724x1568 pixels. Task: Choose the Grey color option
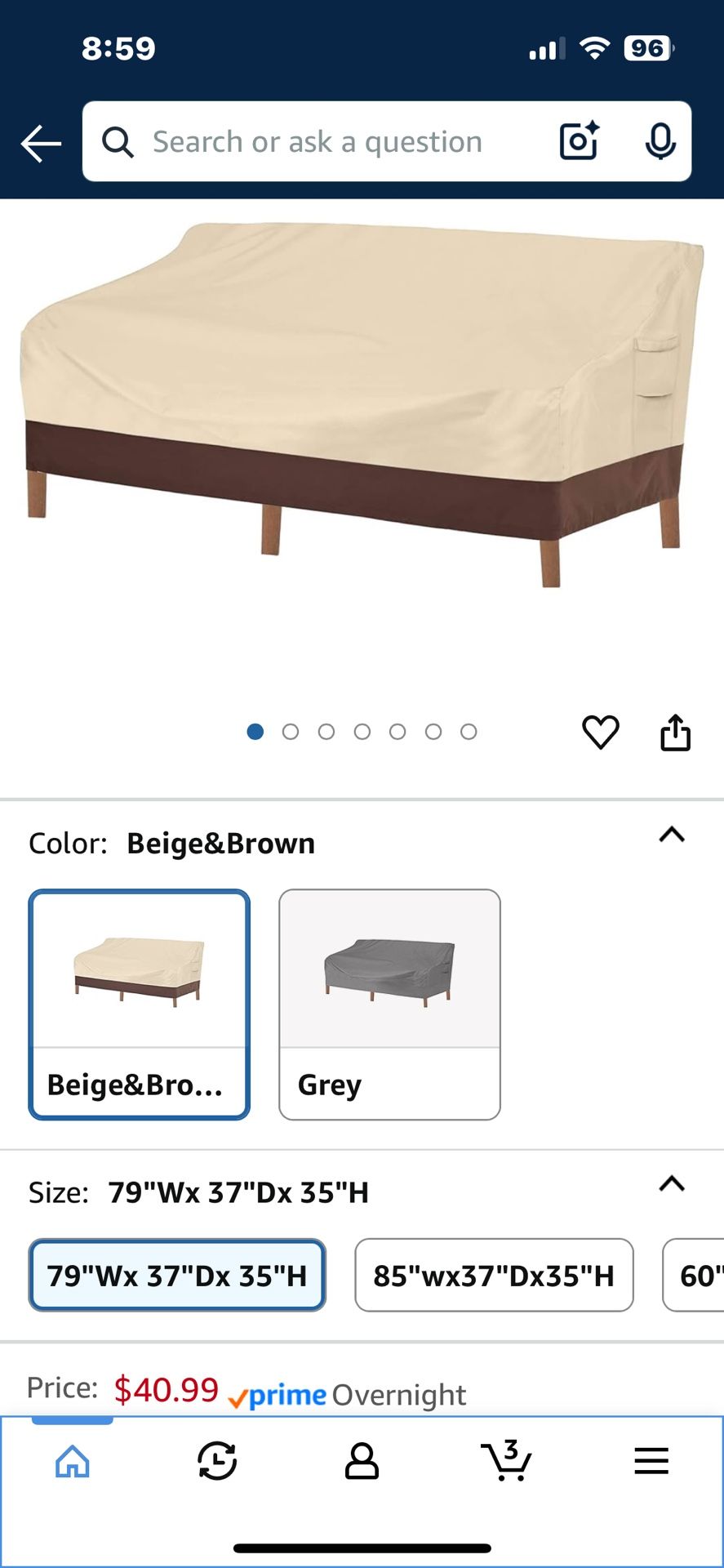tap(389, 1004)
